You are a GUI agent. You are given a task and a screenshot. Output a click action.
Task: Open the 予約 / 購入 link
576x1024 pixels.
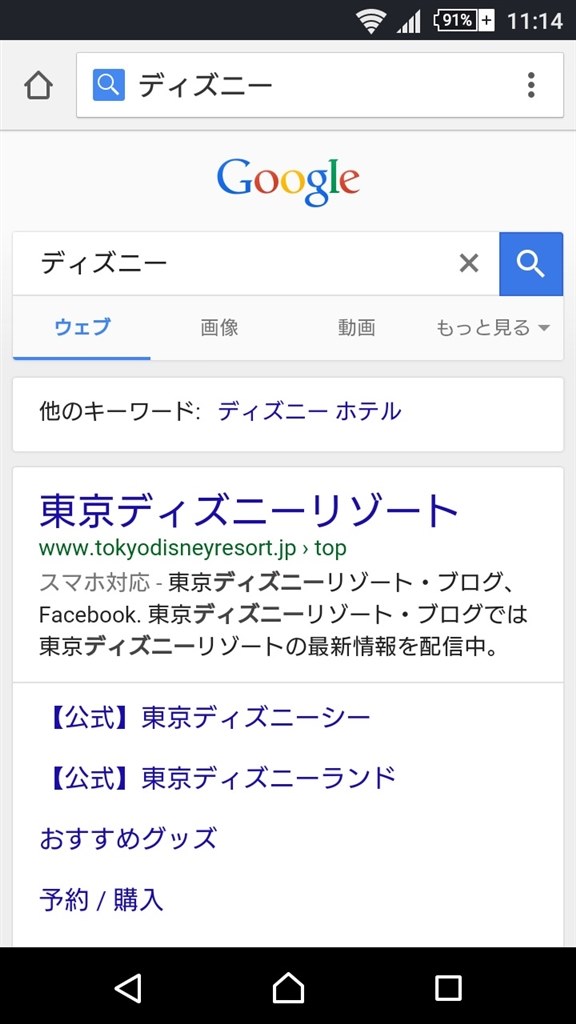[101, 900]
